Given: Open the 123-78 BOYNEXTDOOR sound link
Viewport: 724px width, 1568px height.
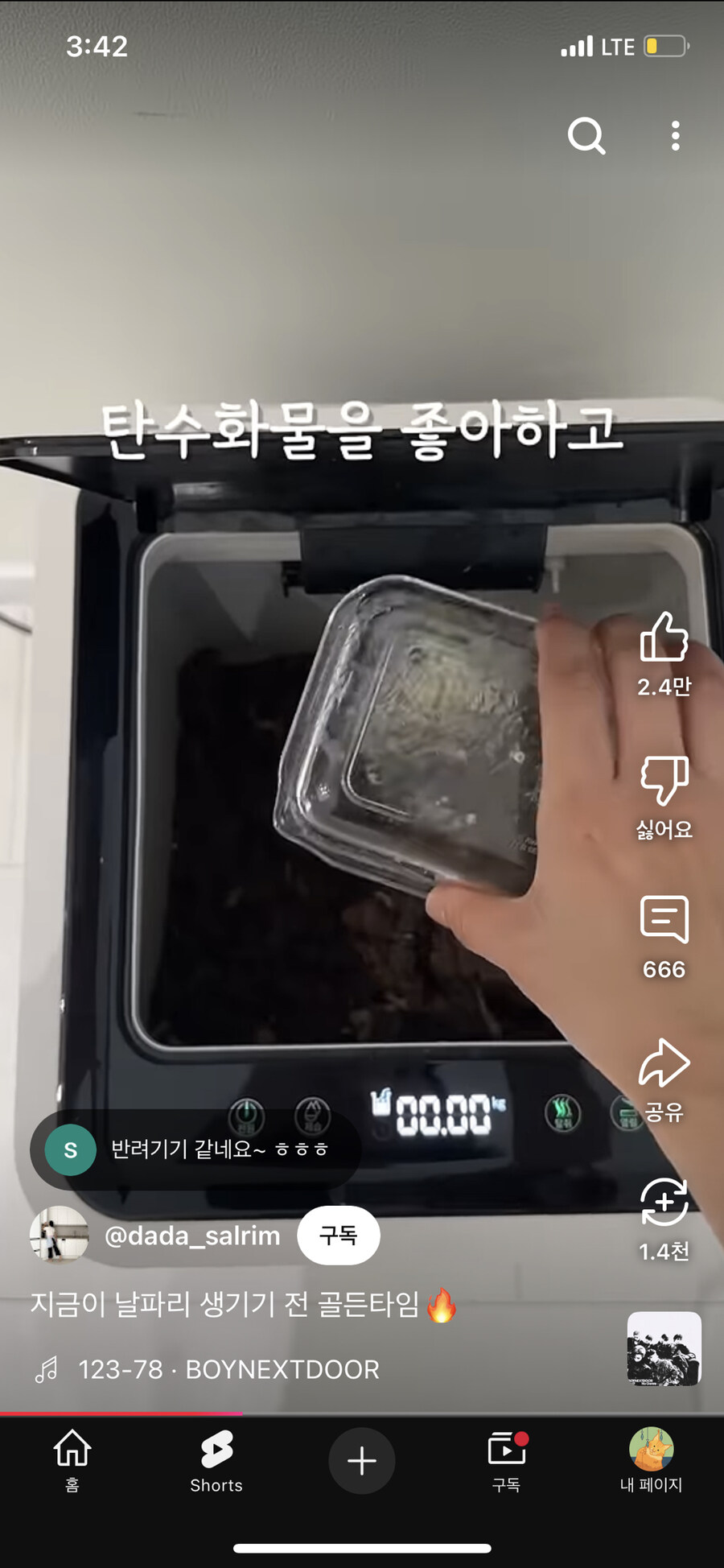Looking at the screenshot, I should [228, 1369].
